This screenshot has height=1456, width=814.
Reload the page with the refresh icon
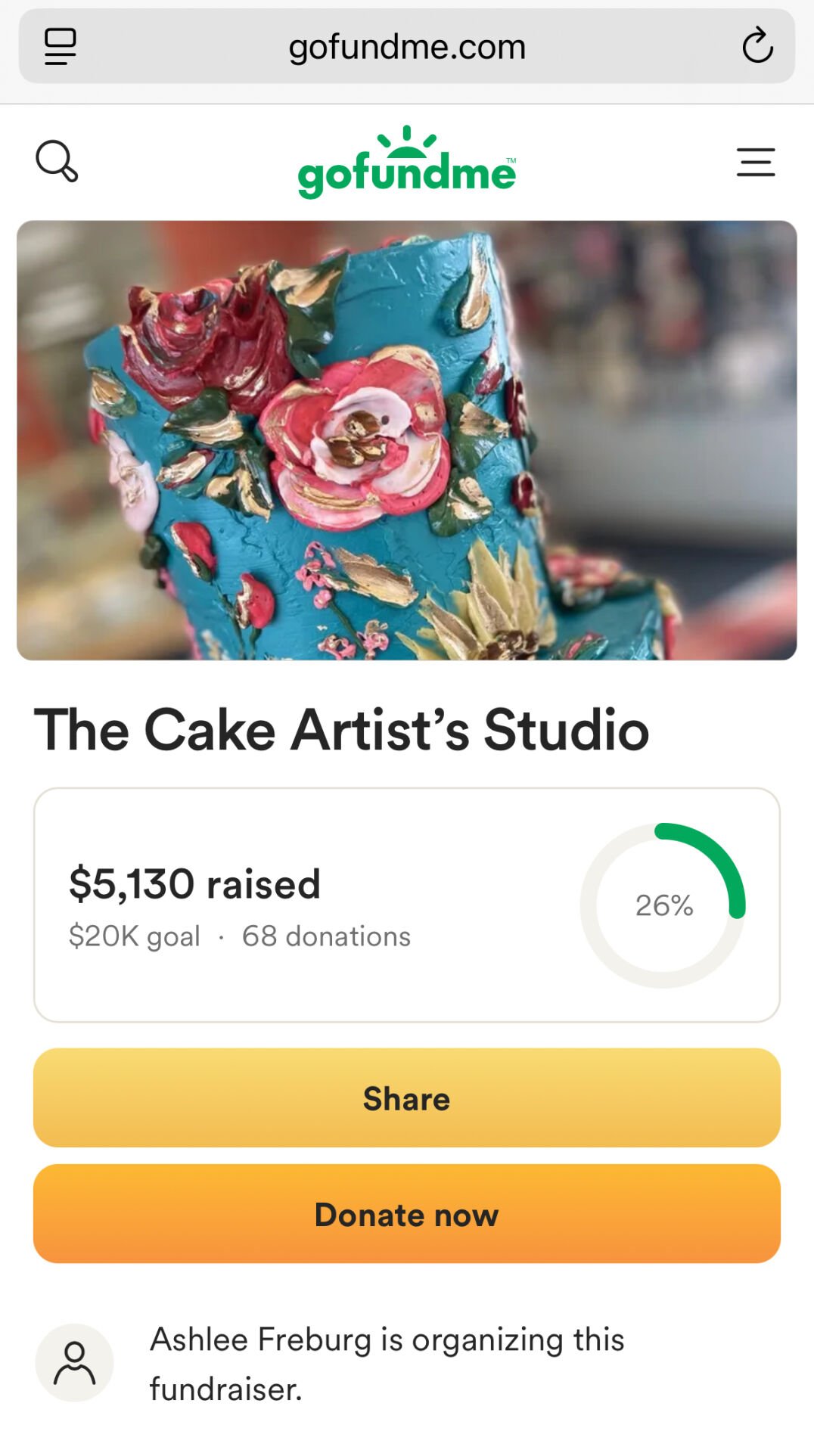pyautogui.click(x=759, y=46)
